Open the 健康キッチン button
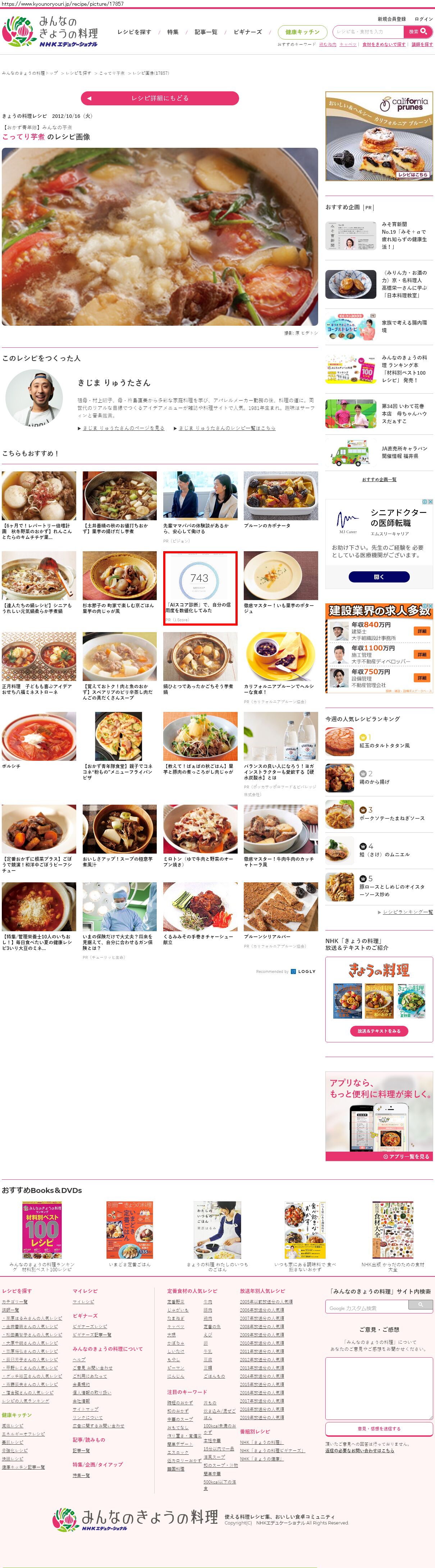The width and height of the screenshot is (435, 1568). click(x=302, y=32)
